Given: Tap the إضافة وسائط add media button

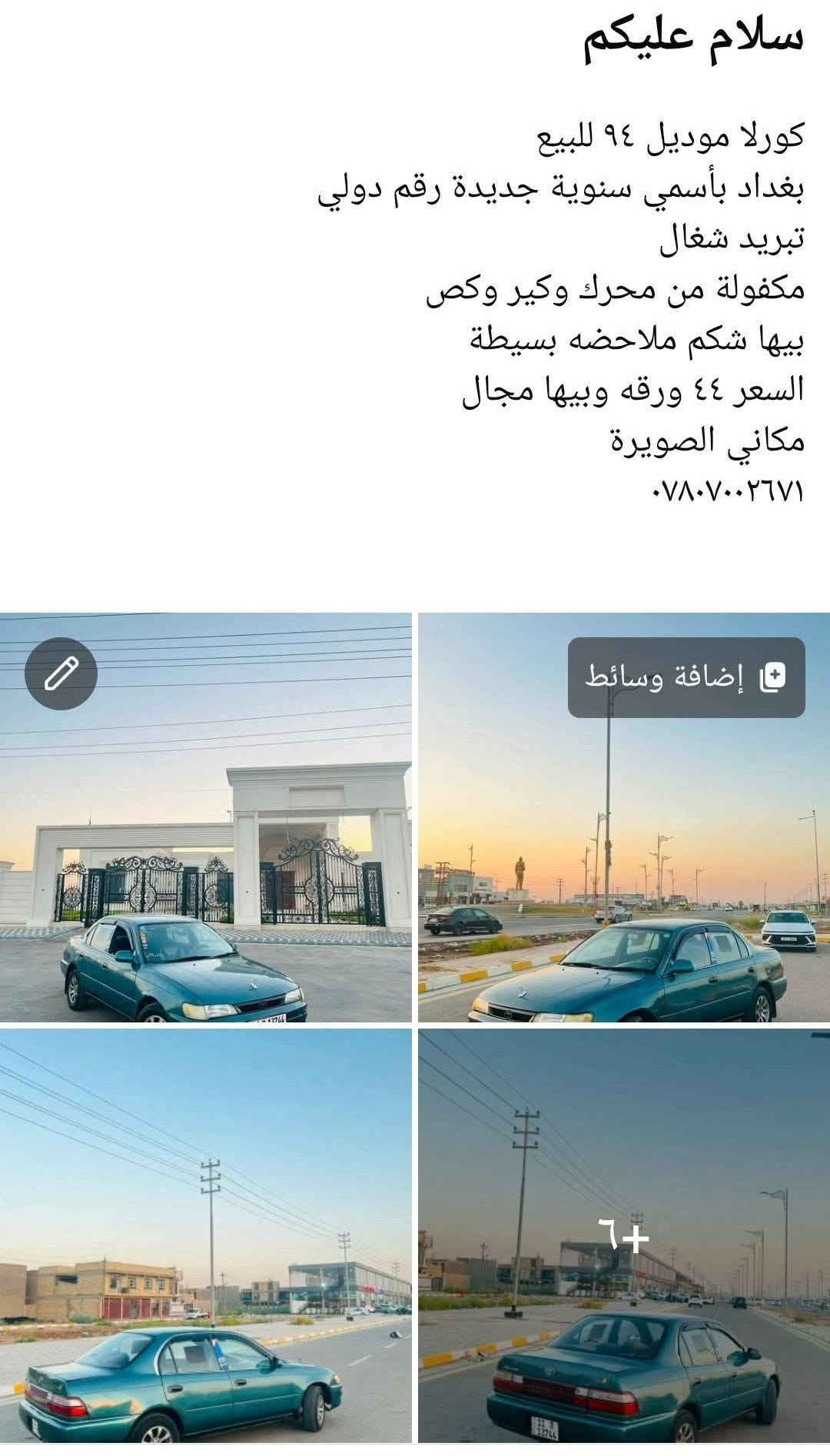Looking at the screenshot, I should [686, 677].
